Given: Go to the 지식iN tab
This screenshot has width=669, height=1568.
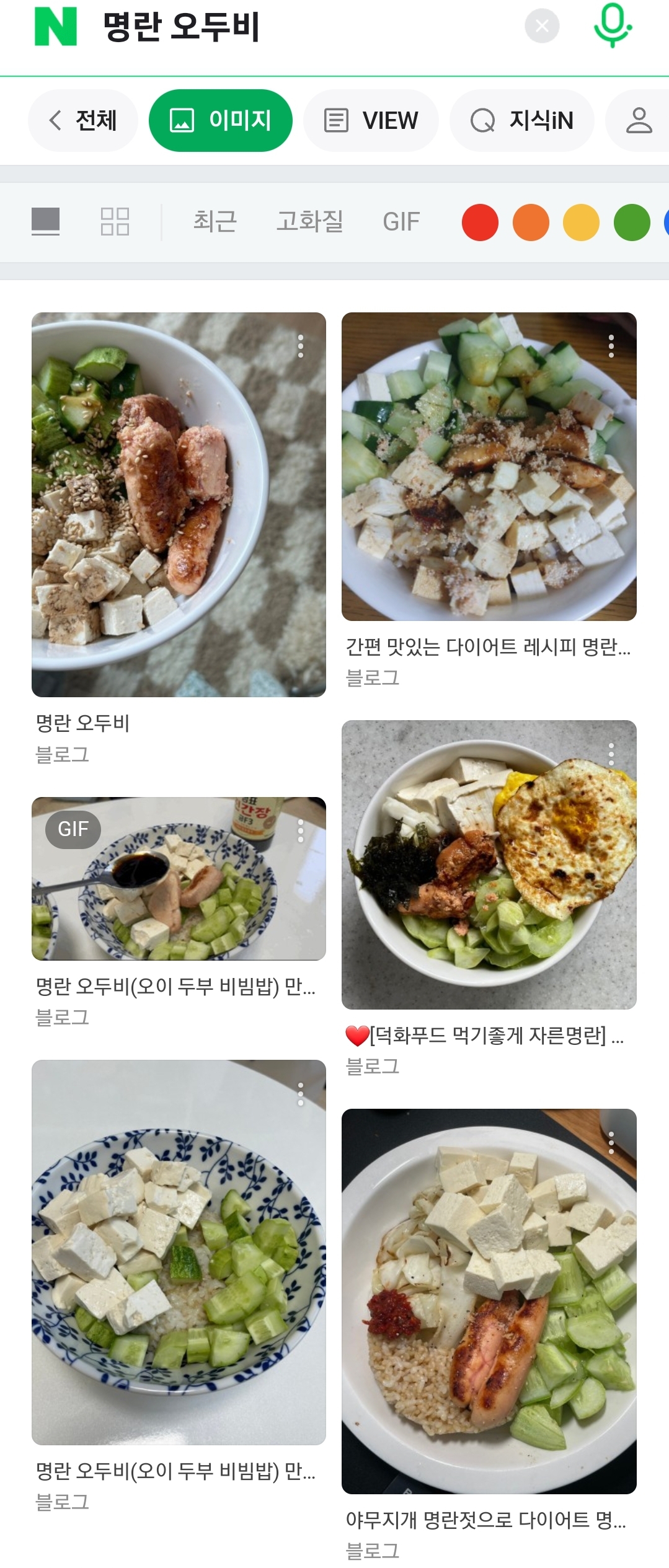Looking at the screenshot, I should (x=521, y=120).
